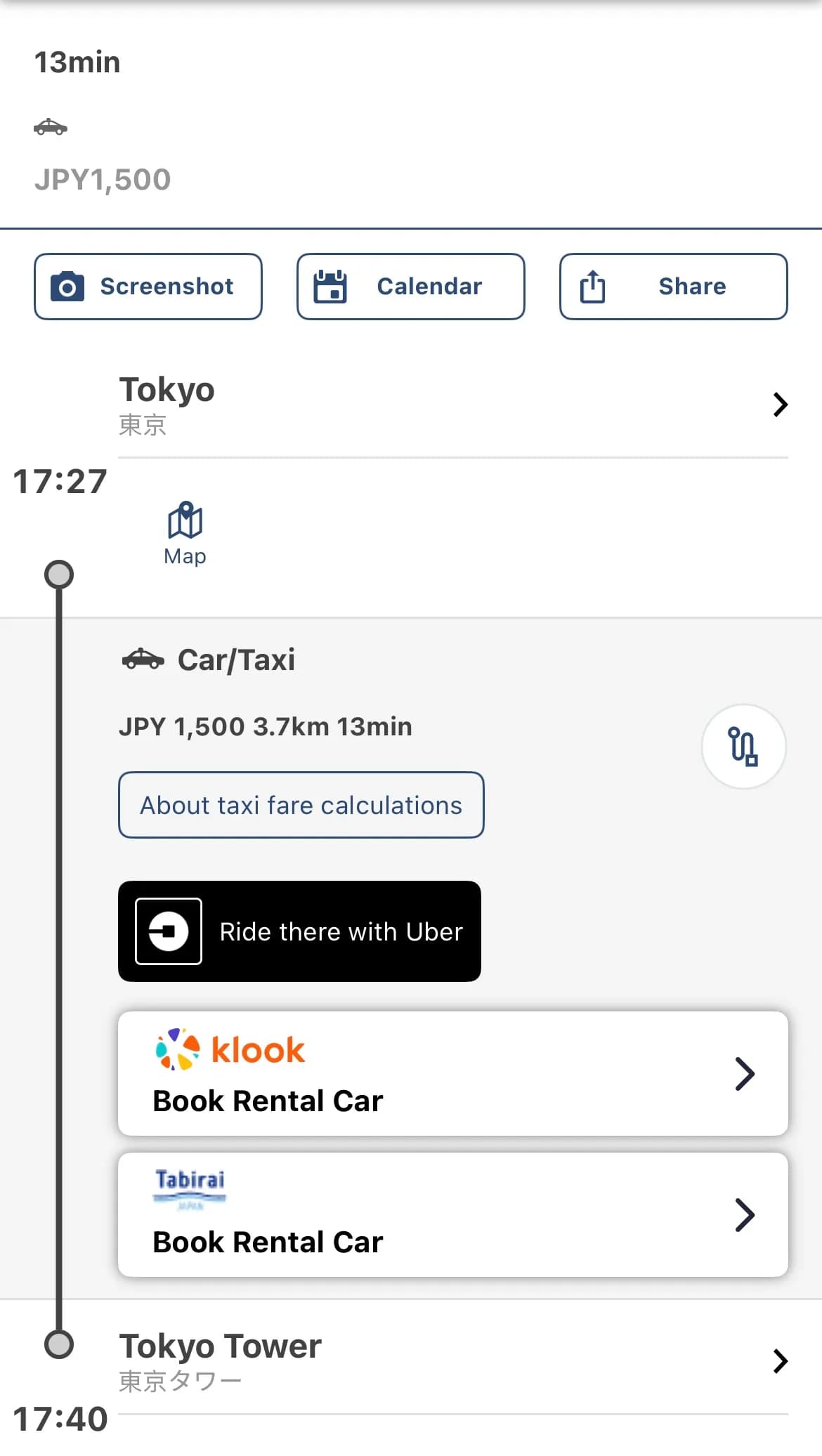Select the Uber logo icon
The width and height of the screenshot is (822, 1456).
point(168,931)
